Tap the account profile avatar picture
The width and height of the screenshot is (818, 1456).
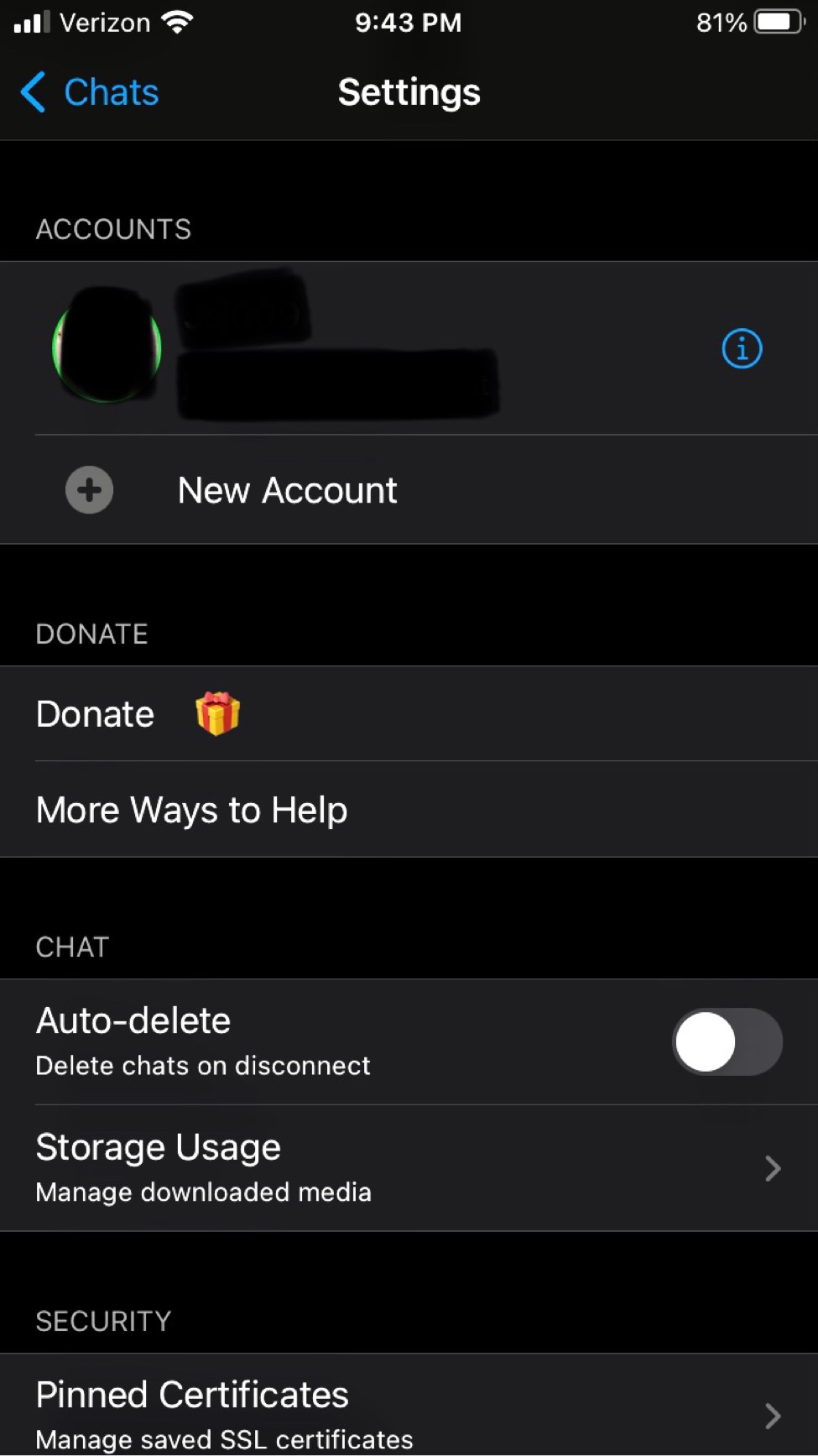click(x=106, y=348)
